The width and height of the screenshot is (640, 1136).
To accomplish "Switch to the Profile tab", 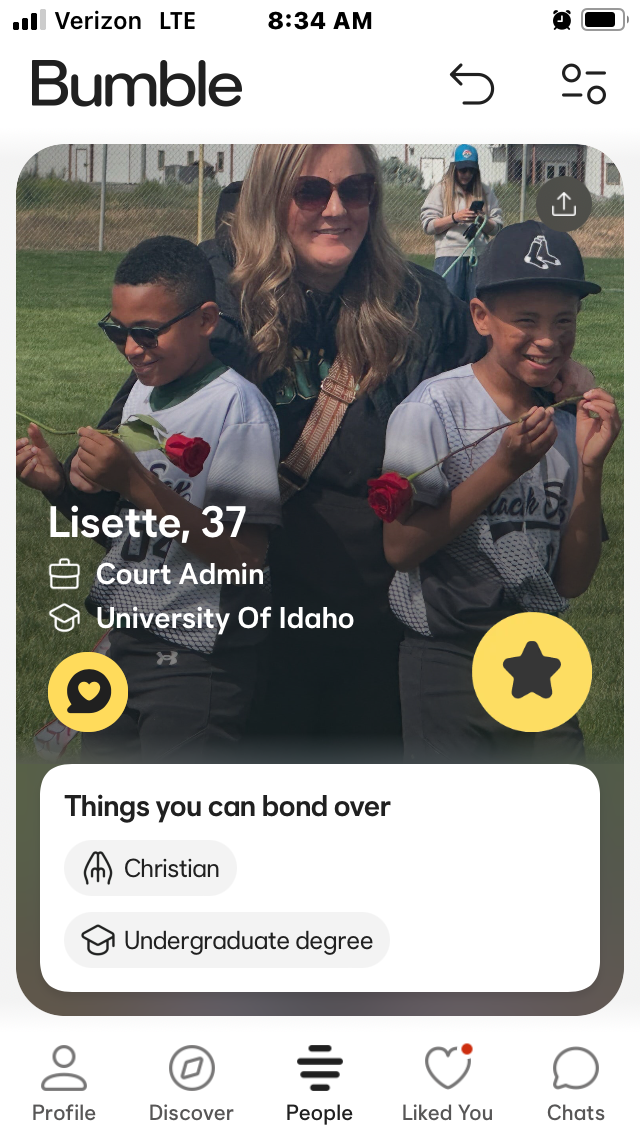I will click(x=64, y=1083).
